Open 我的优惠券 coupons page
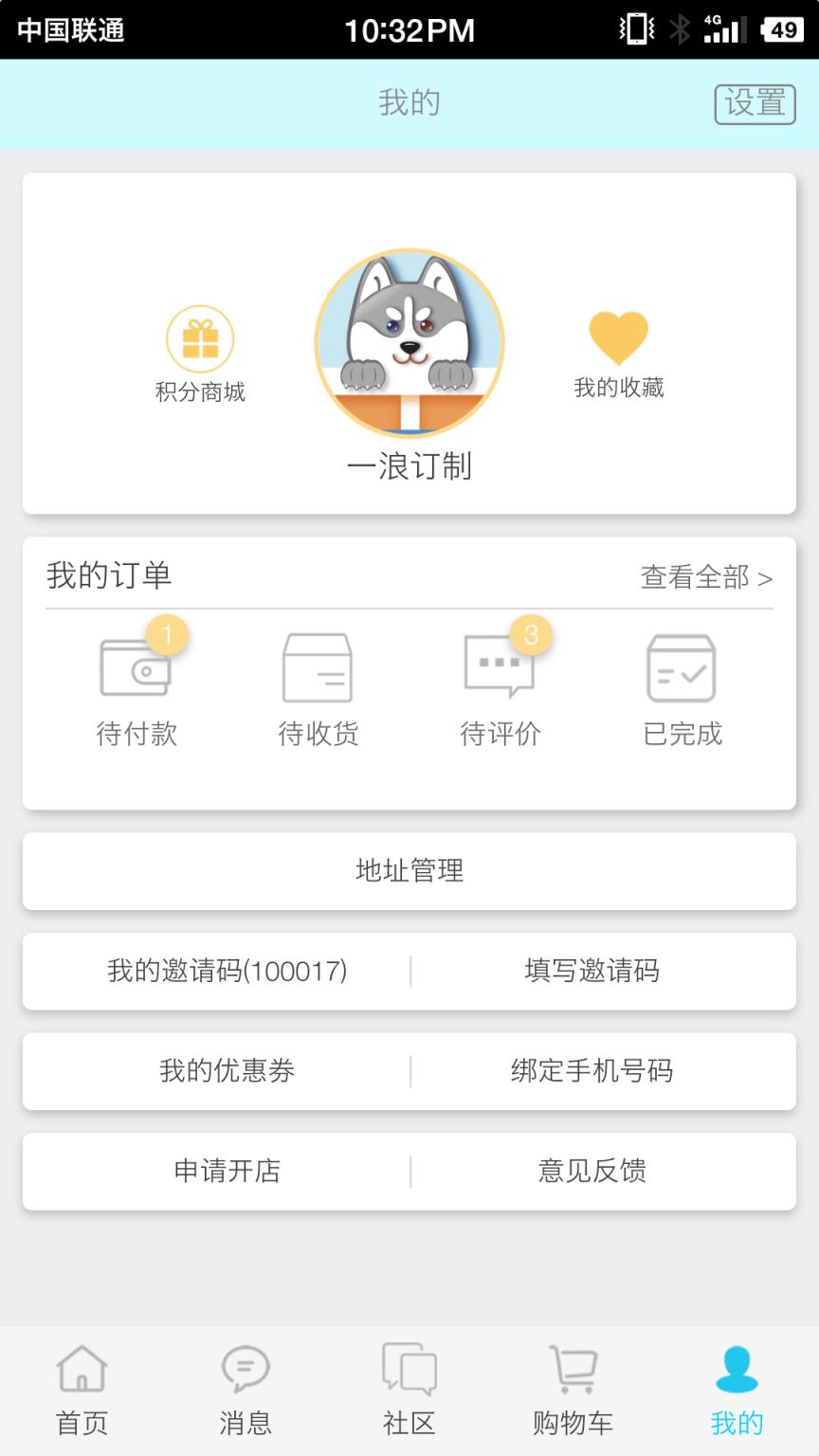 click(x=227, y=1072)
